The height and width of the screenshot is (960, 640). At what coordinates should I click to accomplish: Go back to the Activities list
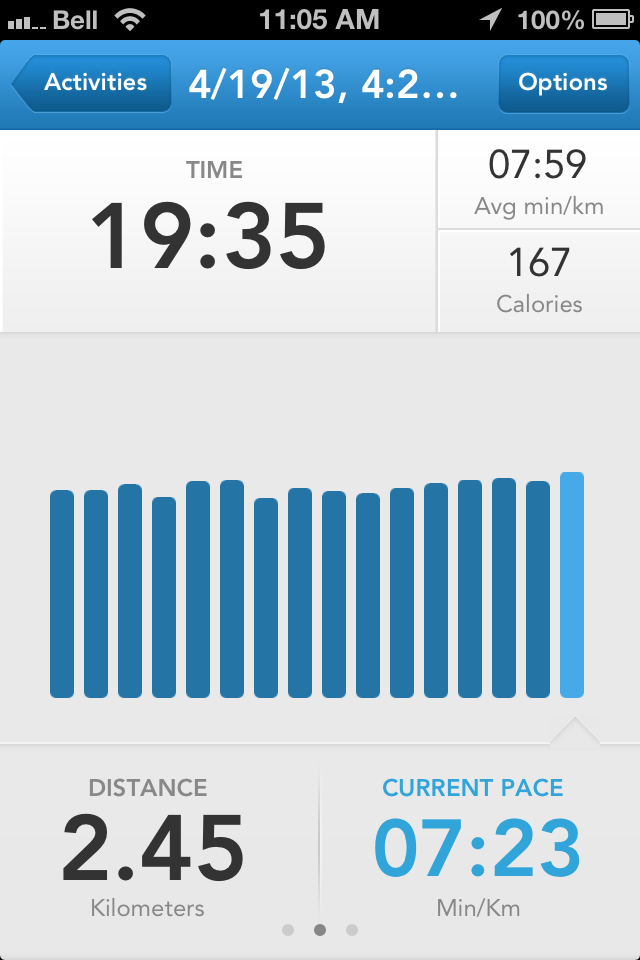(x=92, y=83)
